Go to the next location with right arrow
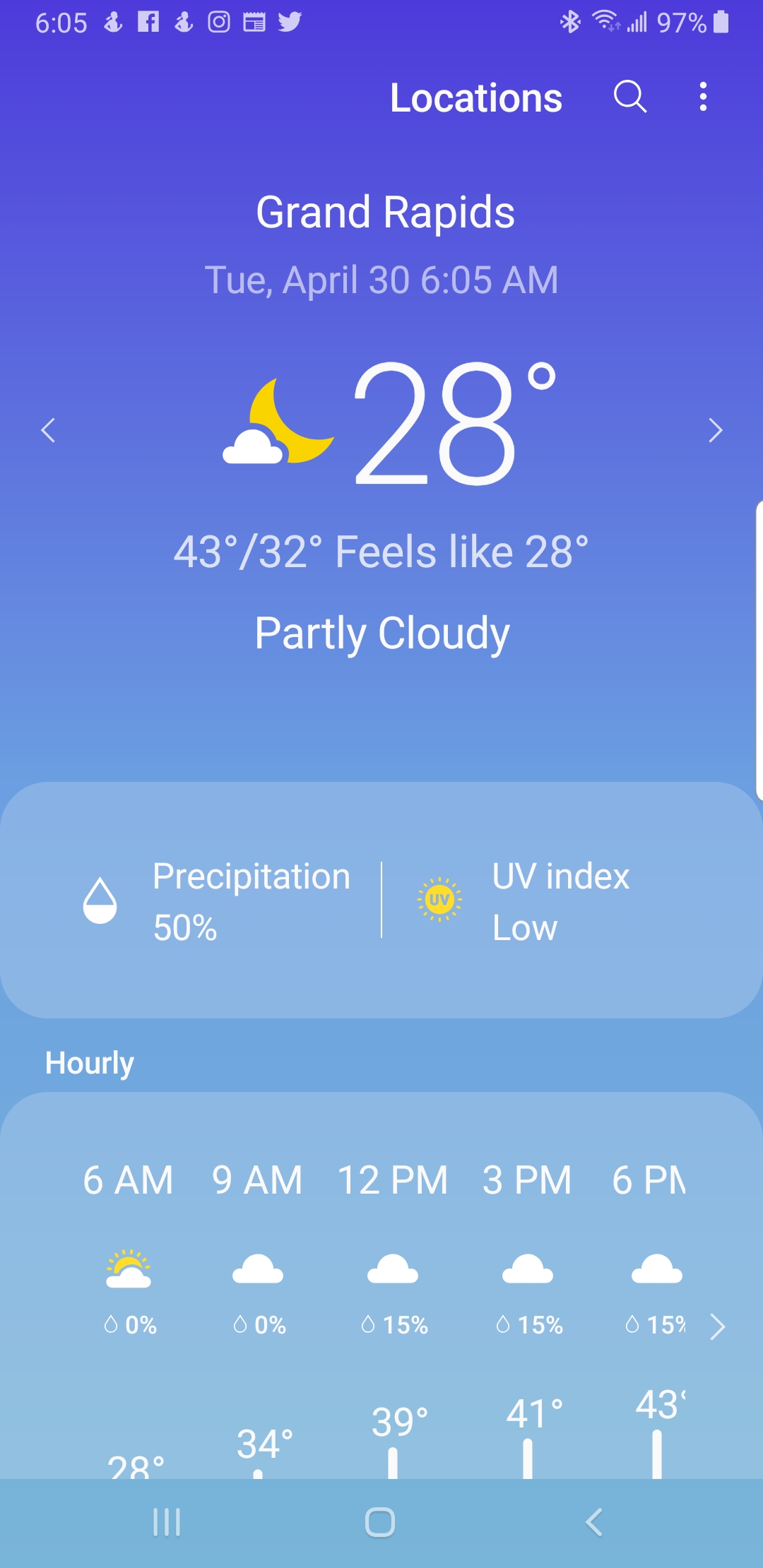Screen dimensions: 763x1568 (x=716, y=430)
